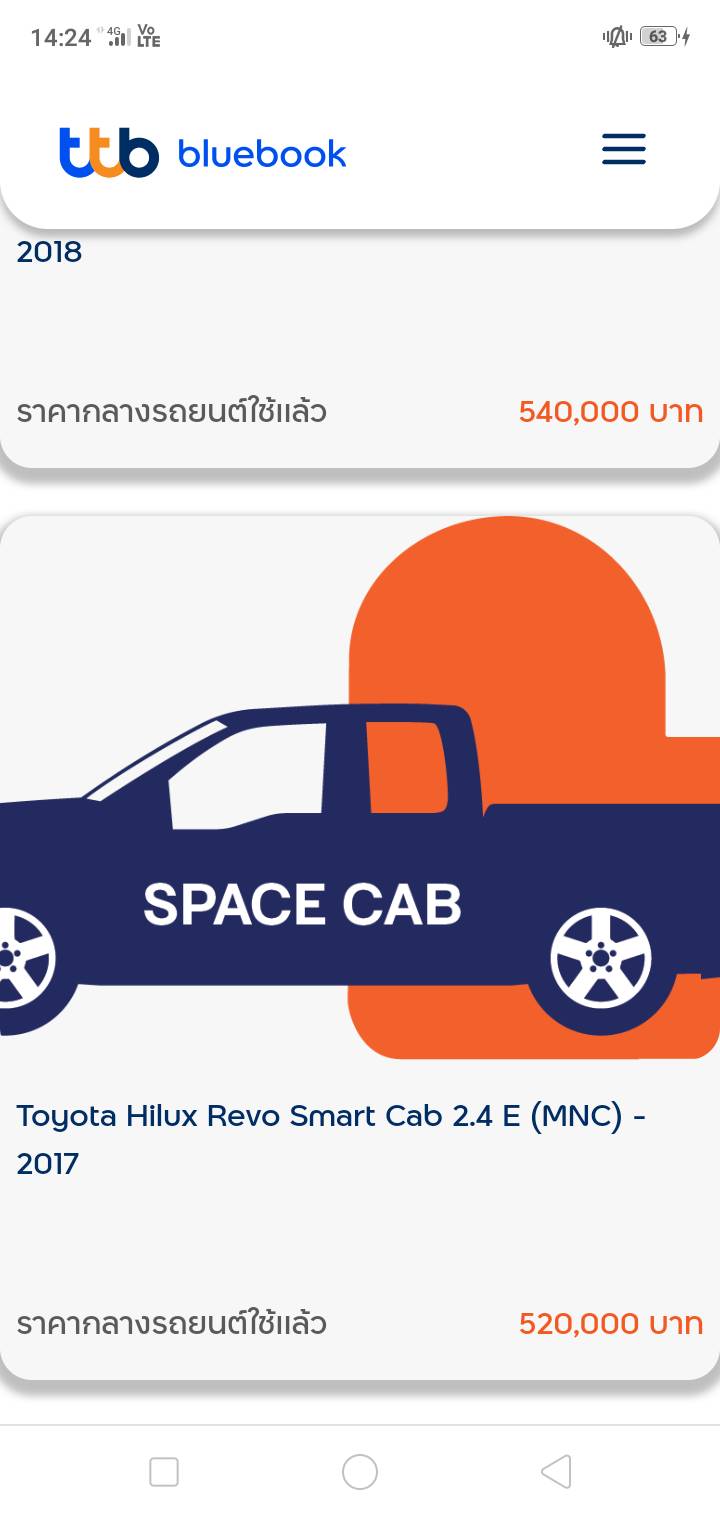Tap the system home button
This screenshot has width=720, height=1520.
tap(360, 1472)
